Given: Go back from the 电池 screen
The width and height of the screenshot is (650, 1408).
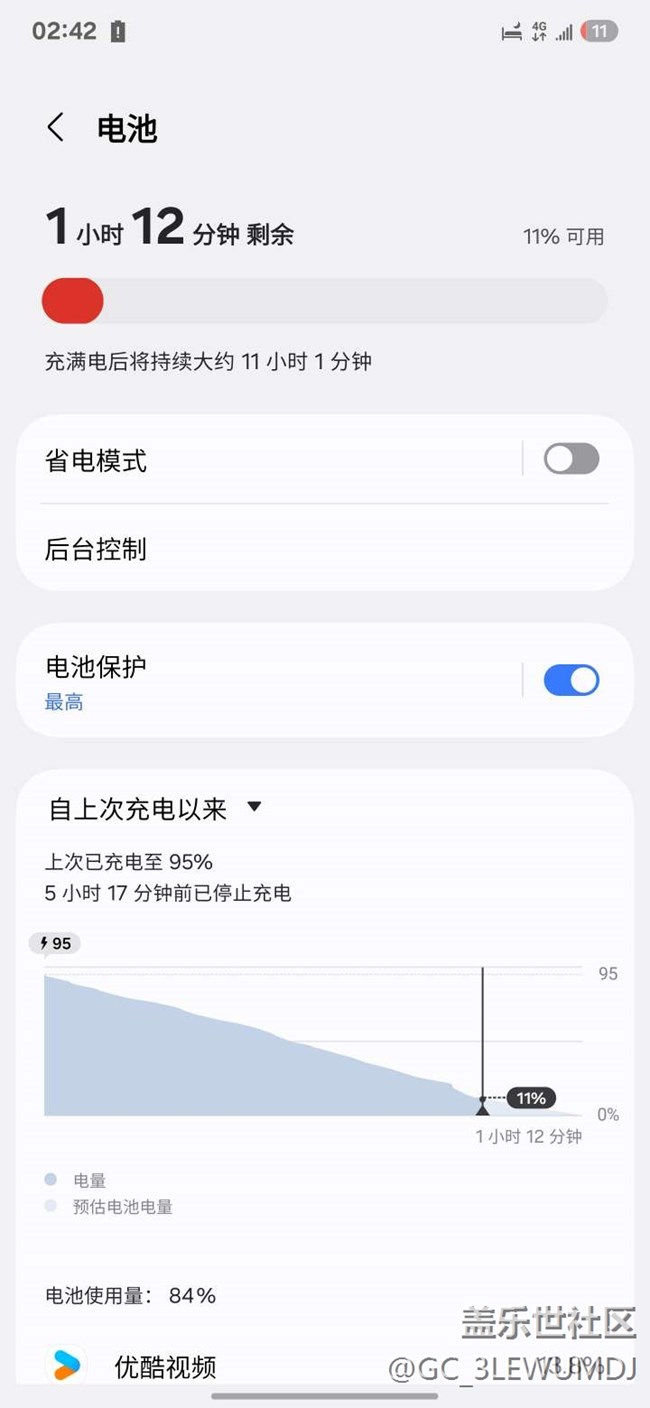Looking at the screenshot, I should 56,128.
